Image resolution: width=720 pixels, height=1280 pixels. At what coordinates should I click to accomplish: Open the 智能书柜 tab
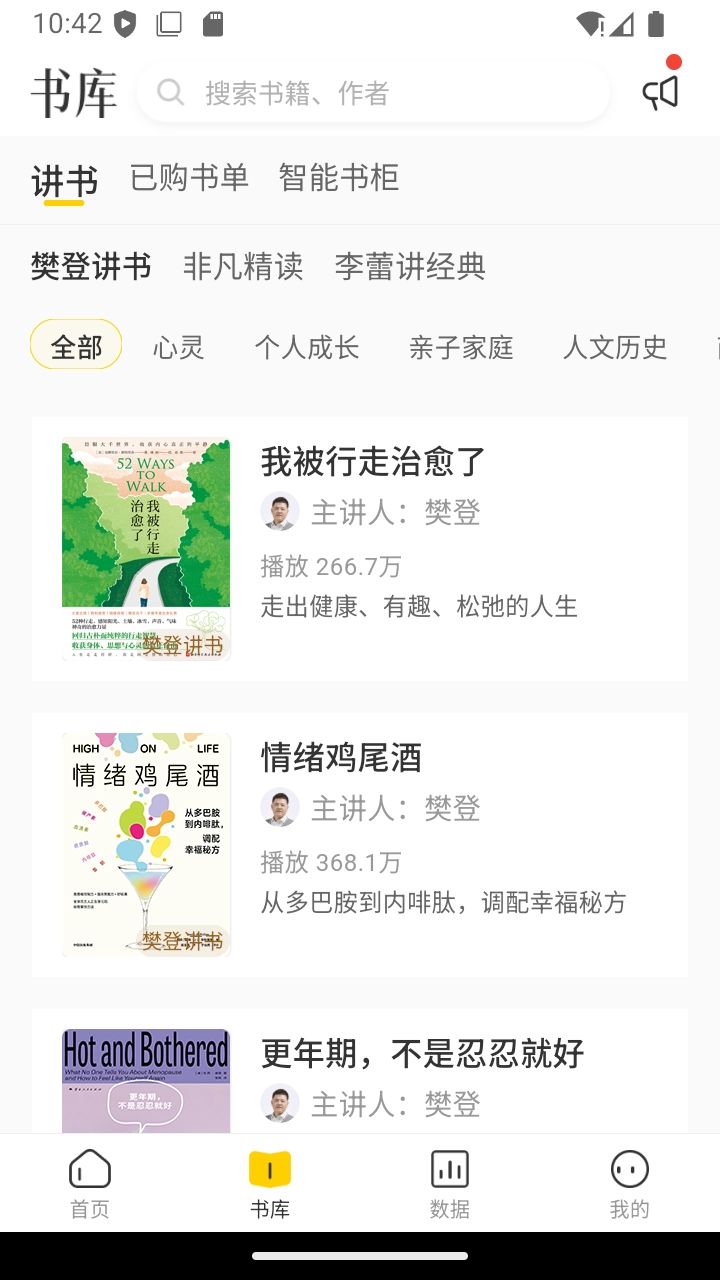click(x=338, y=178)
